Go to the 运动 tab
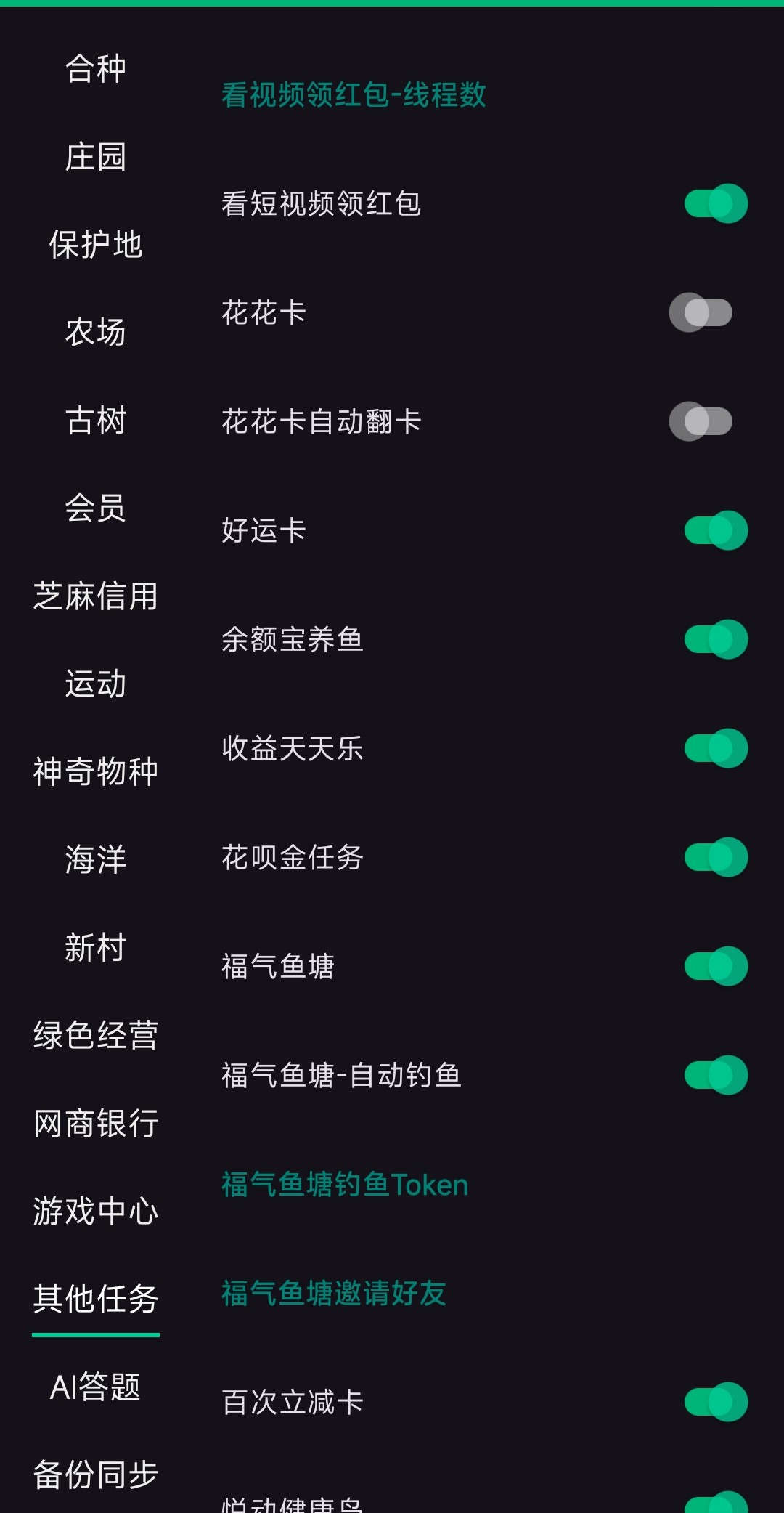The height and width of the screenshot is (1513, 784). [95, 684]
